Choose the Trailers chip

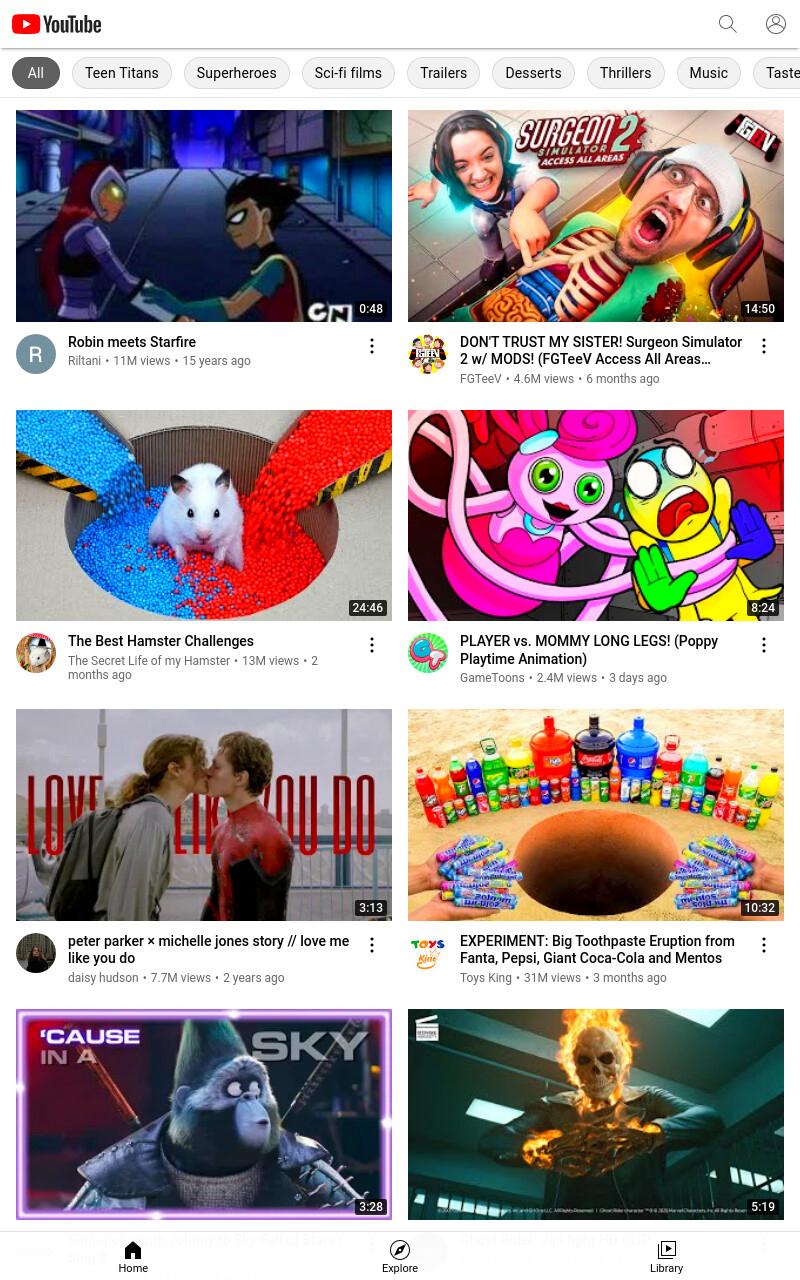point(443,73)
